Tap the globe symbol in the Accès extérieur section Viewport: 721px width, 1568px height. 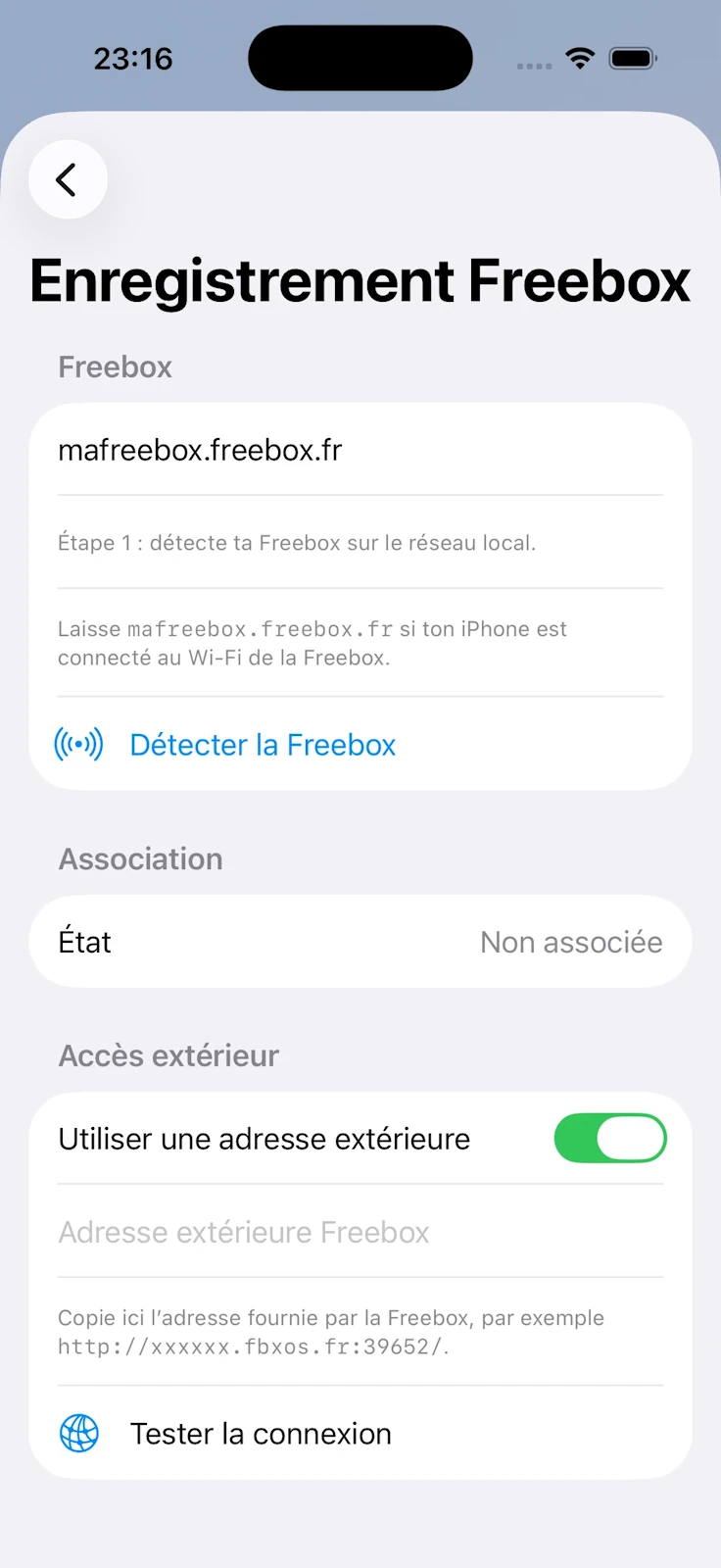click(78, 1433)
